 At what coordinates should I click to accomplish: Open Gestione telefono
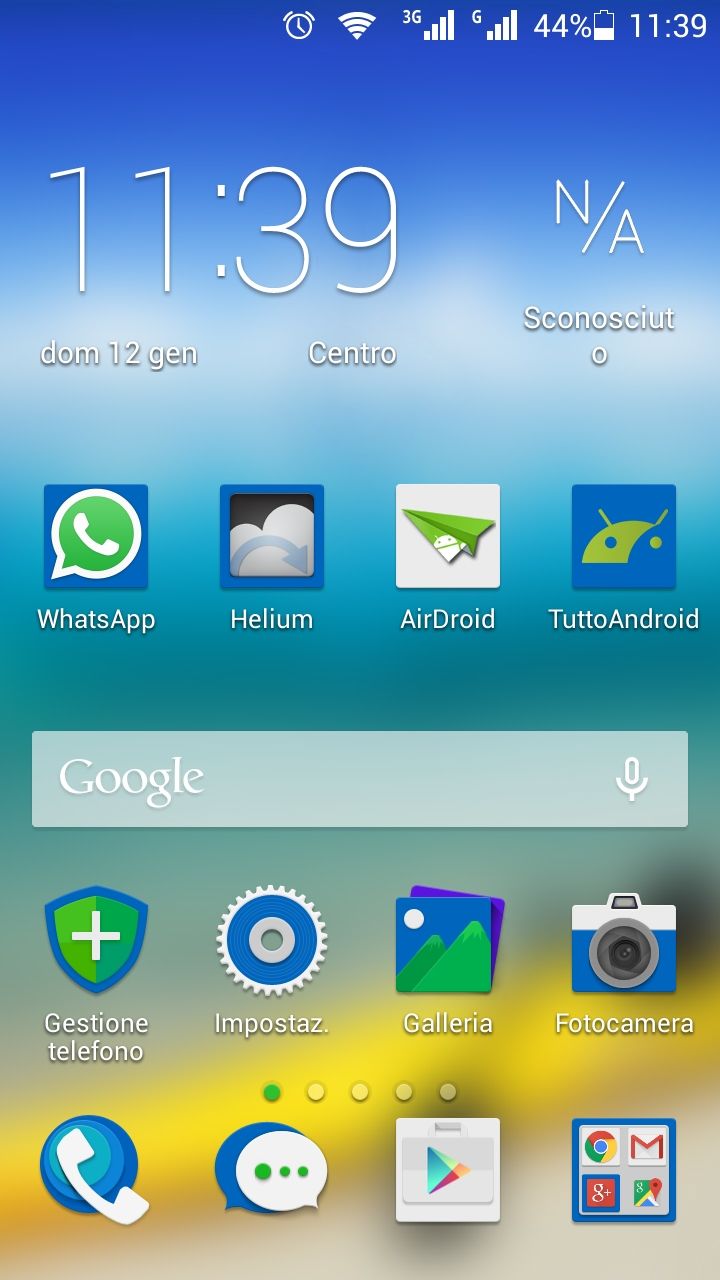pos(96,941)
